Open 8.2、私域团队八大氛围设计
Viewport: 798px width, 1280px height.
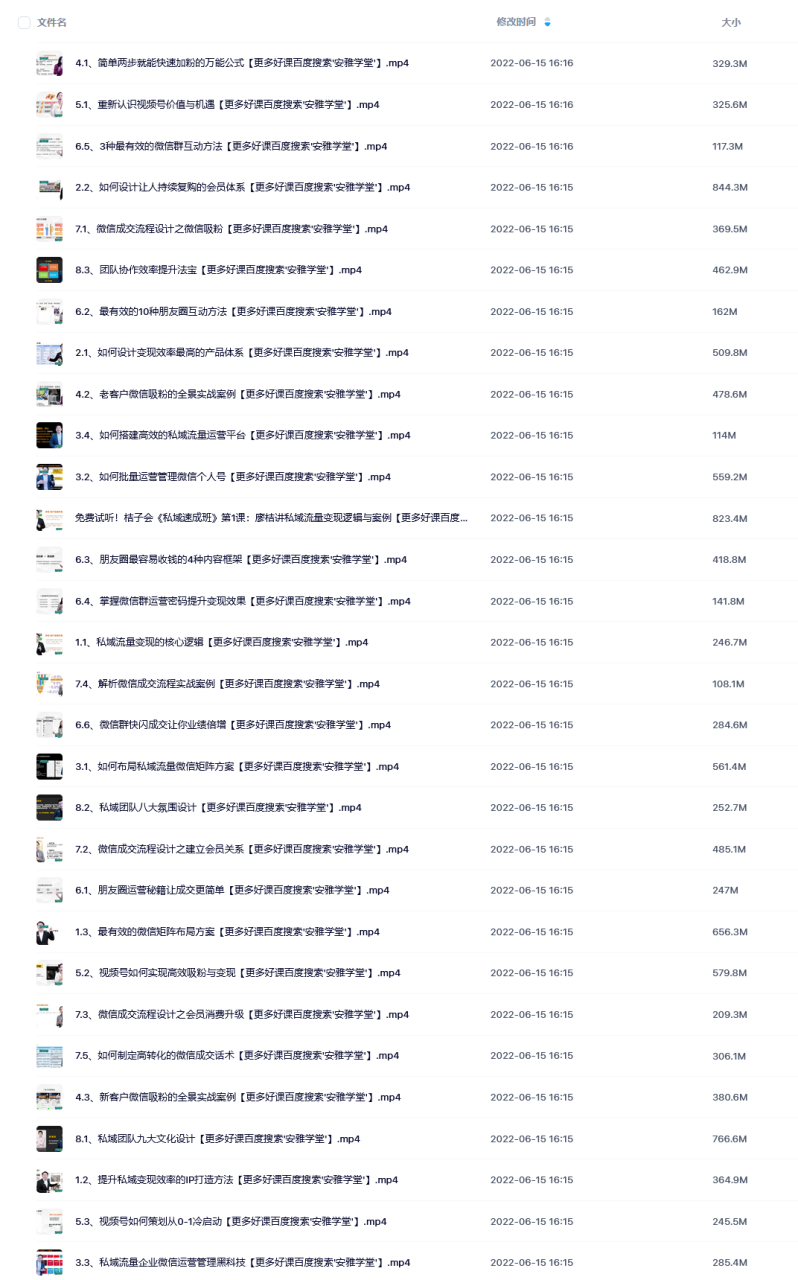(218, 808)
